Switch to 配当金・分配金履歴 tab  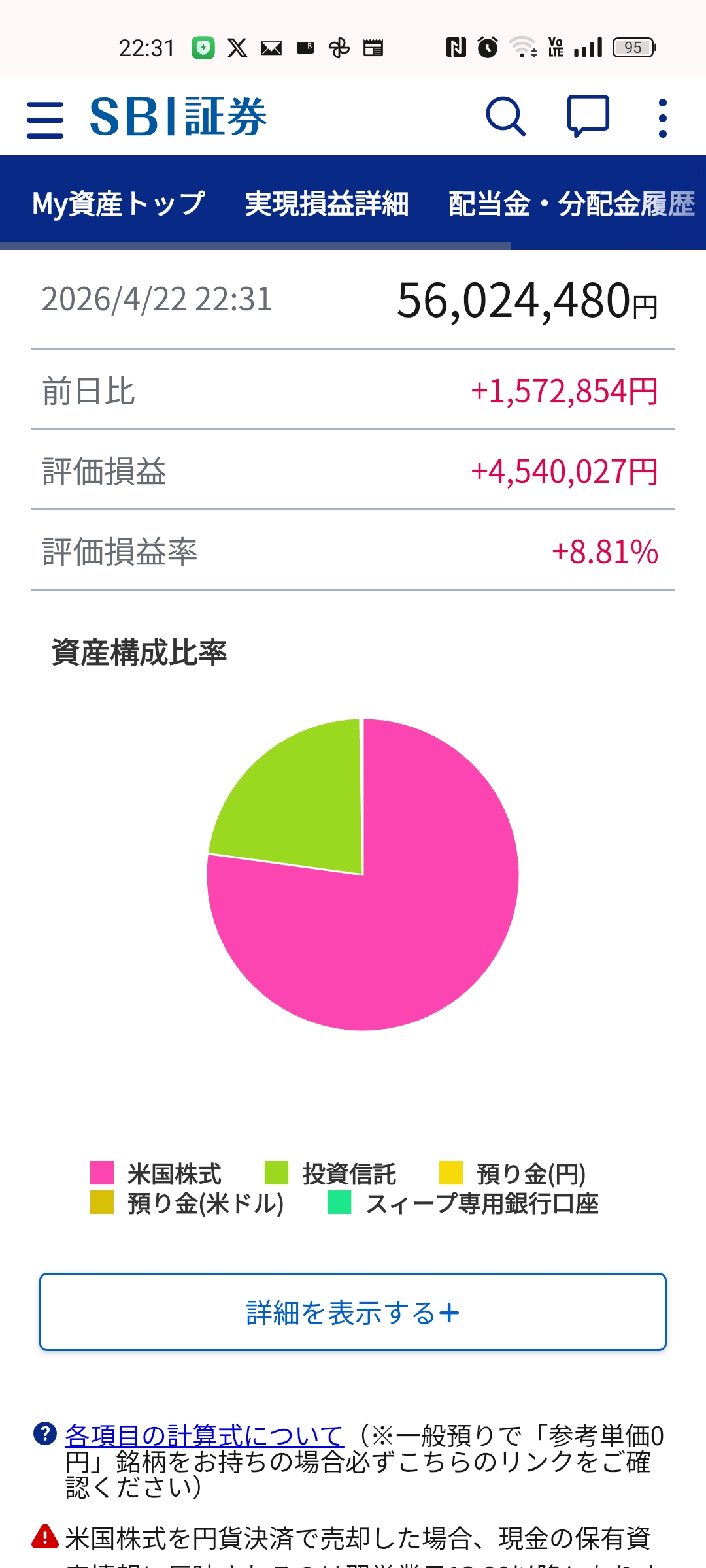tap(571, 204)
